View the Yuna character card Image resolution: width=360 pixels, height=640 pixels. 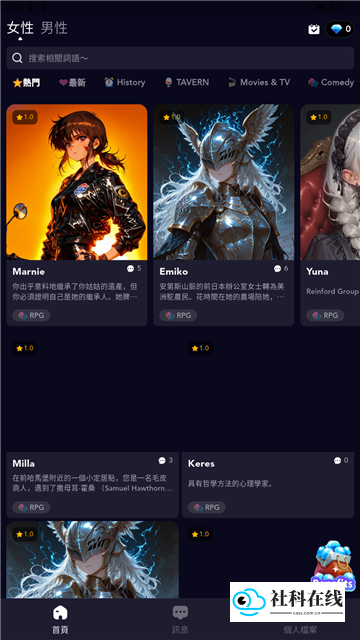point(330,215)
